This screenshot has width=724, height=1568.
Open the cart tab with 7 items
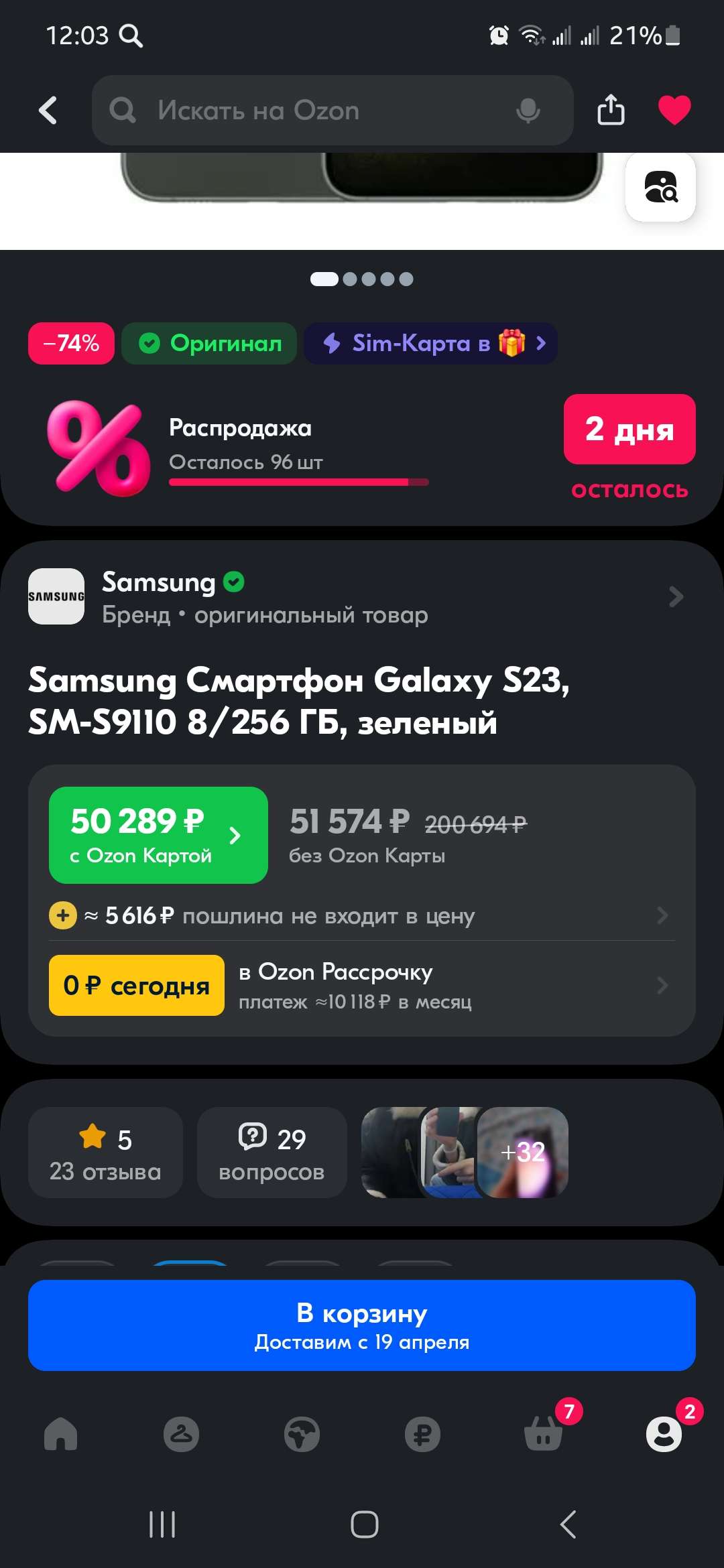pos(544,1434)
